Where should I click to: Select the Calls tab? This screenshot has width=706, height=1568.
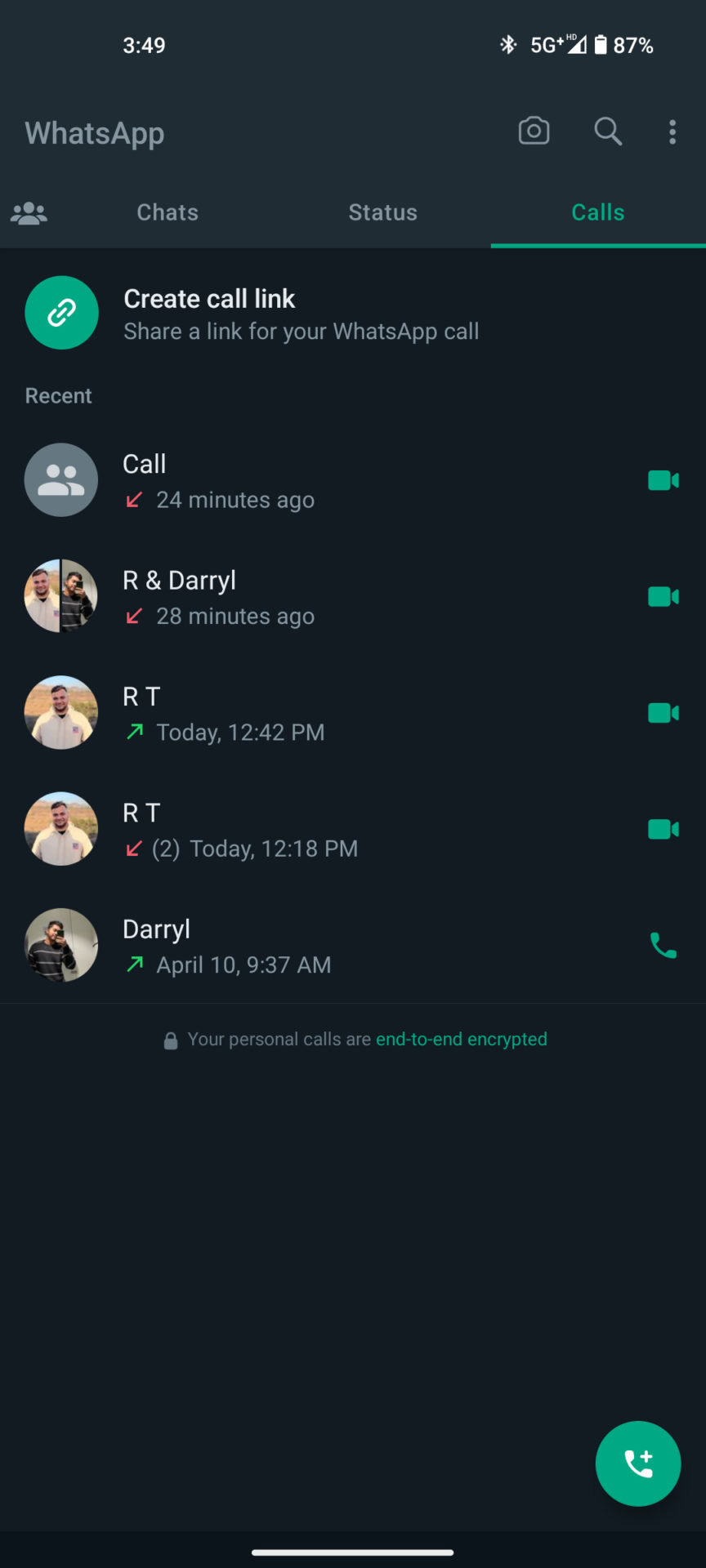point(597,213)
